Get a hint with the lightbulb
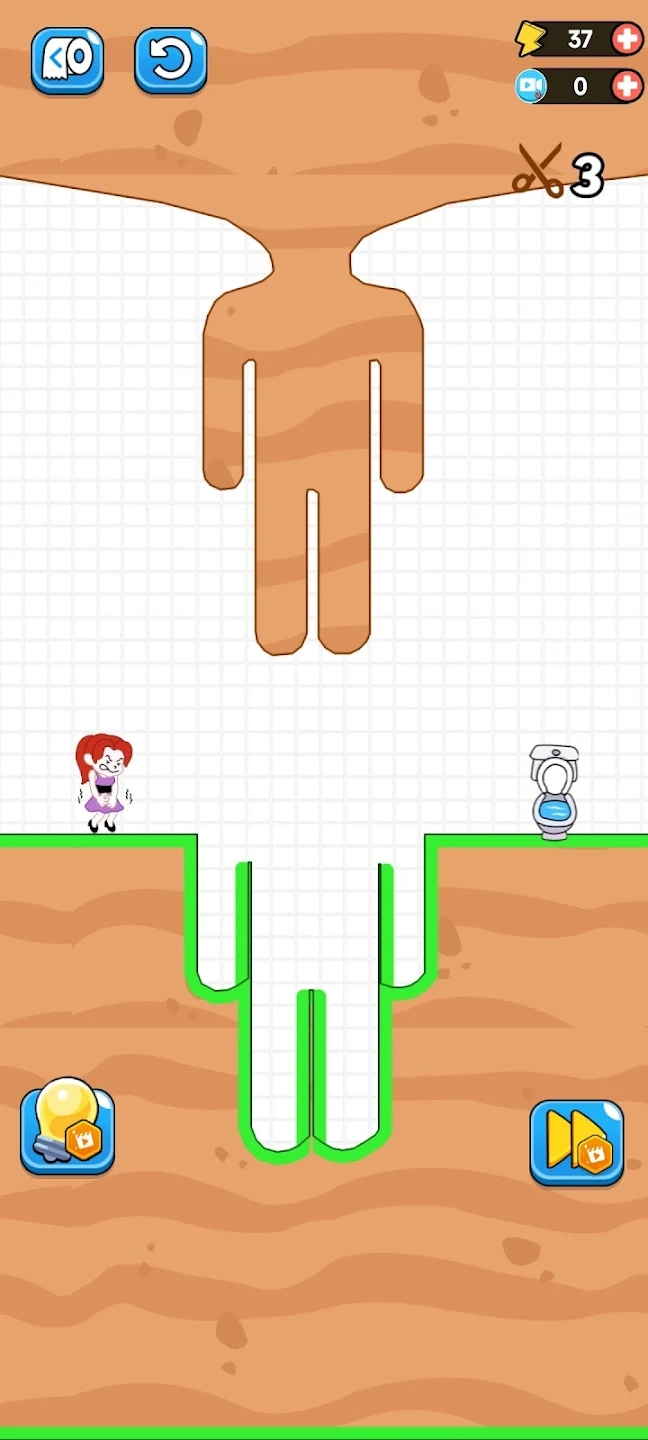This screenshot has width=648, height=1440. point(68,1127)
